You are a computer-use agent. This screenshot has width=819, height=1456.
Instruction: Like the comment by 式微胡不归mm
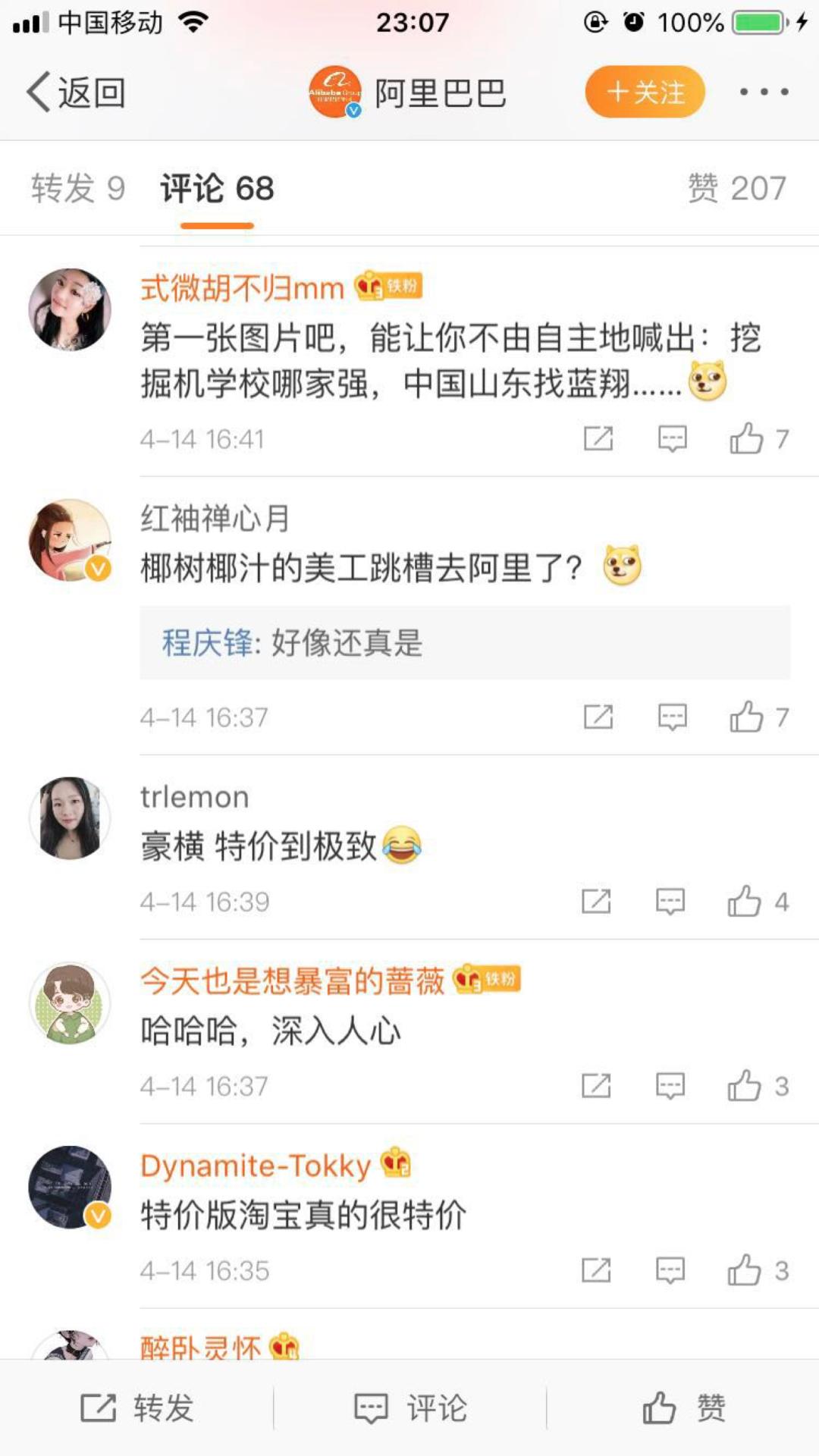(x=747, y=438)
